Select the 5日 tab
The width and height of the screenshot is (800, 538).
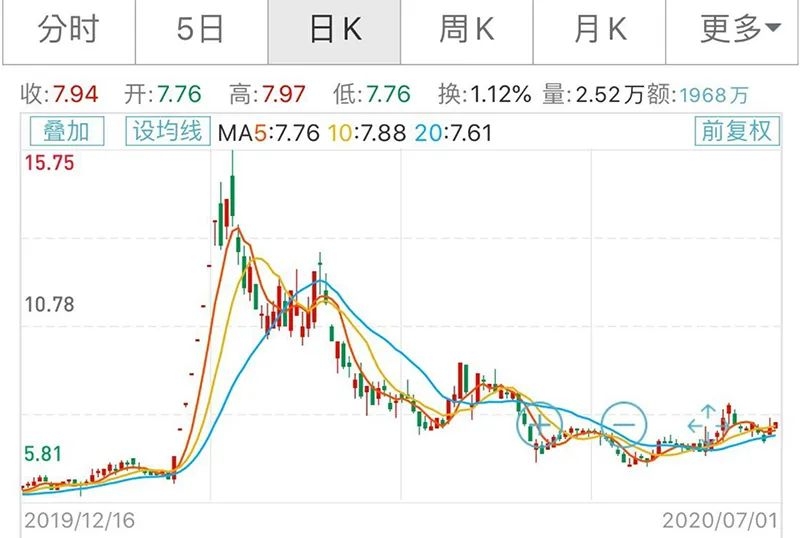(x=200, y=30)
